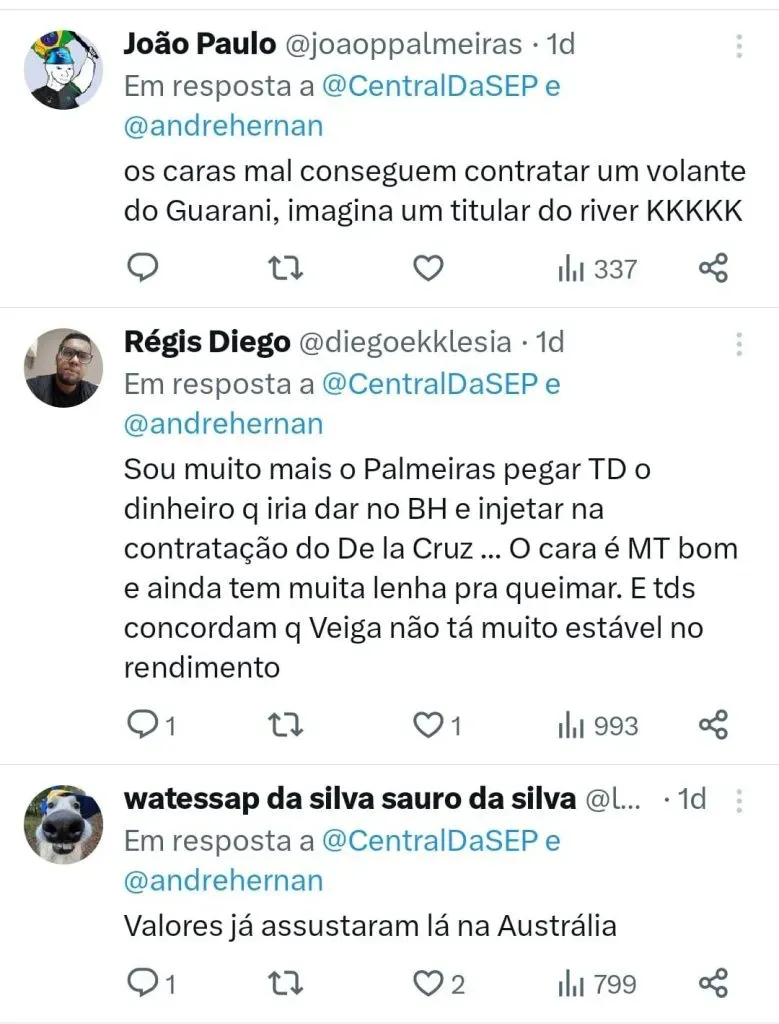Image resolution: width=779 pixels, height=1024 pixels.
Task: Like the tweet about Austrália
Action: pyautogui.click(x=429, y=984)
